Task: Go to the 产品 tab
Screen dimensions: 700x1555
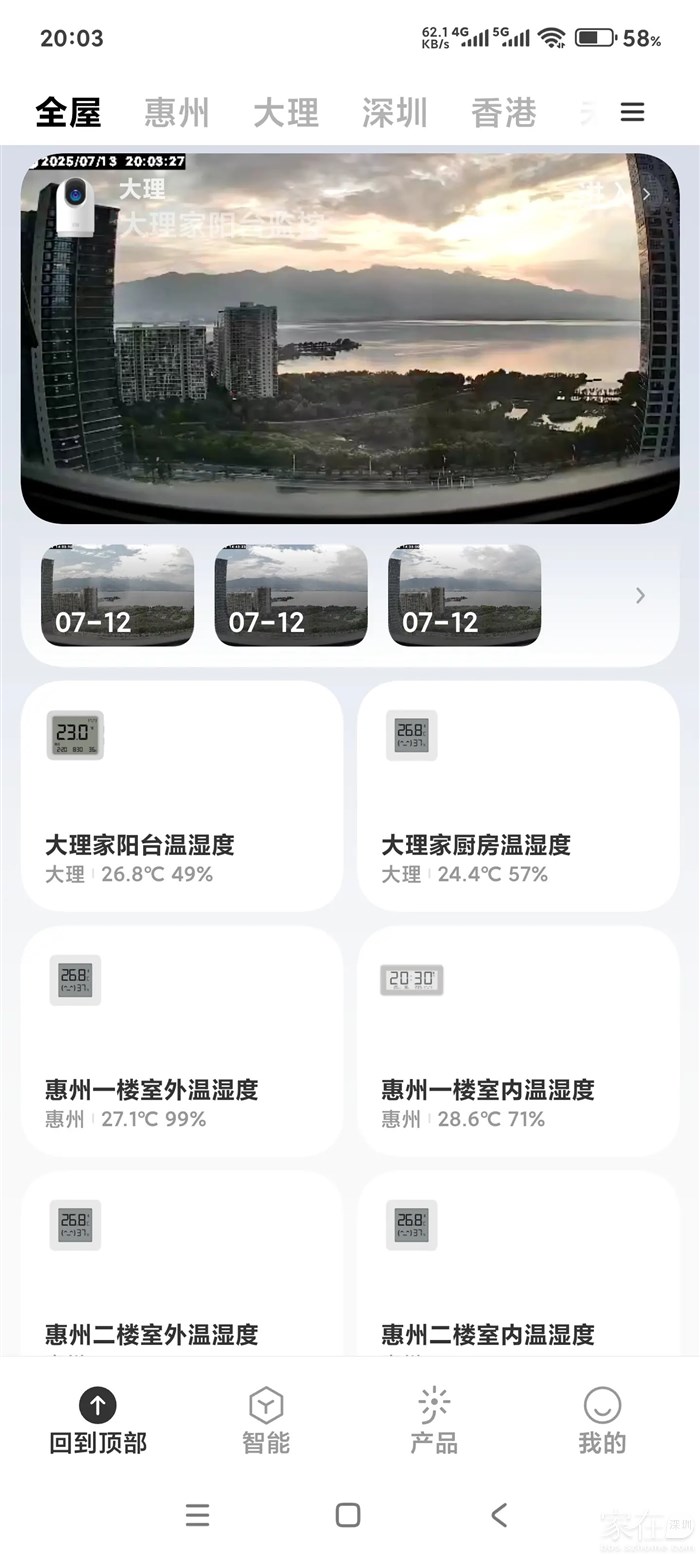Action: tap(434, 1420)
